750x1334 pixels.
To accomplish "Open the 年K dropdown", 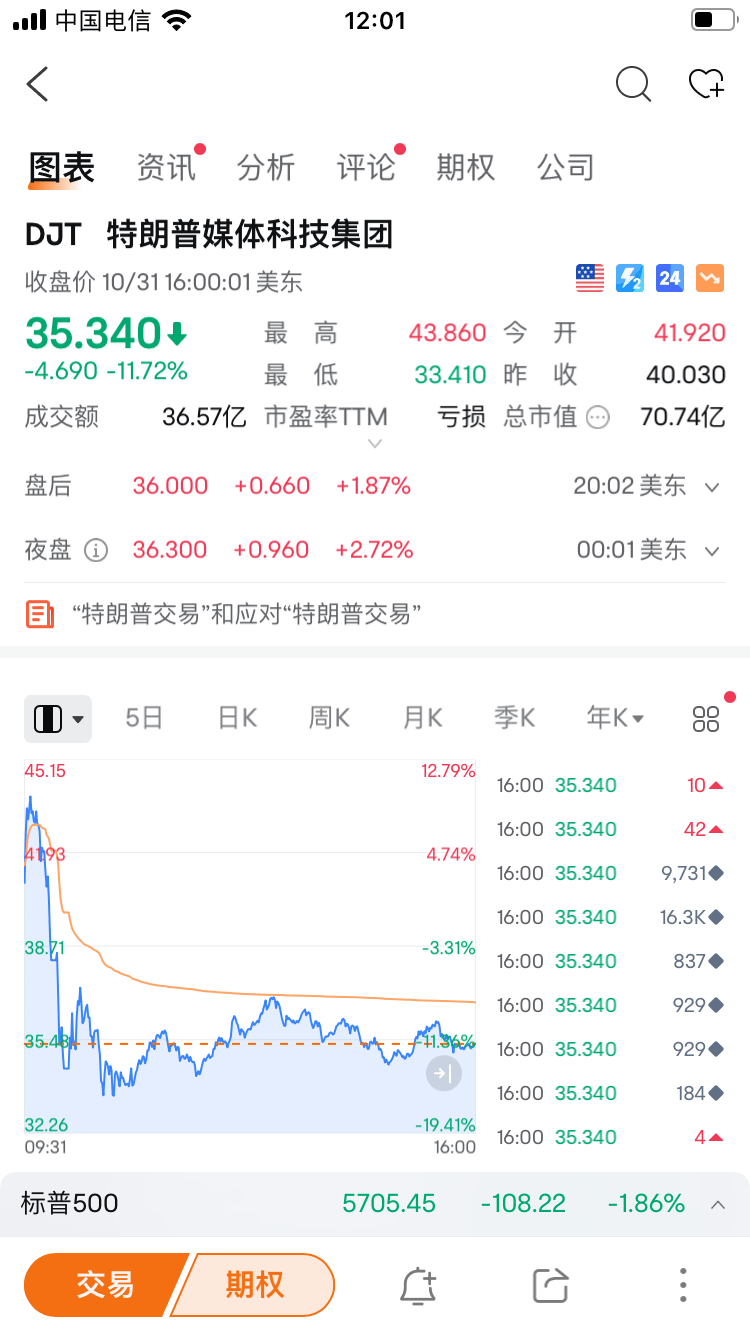I will pos(614,718).
